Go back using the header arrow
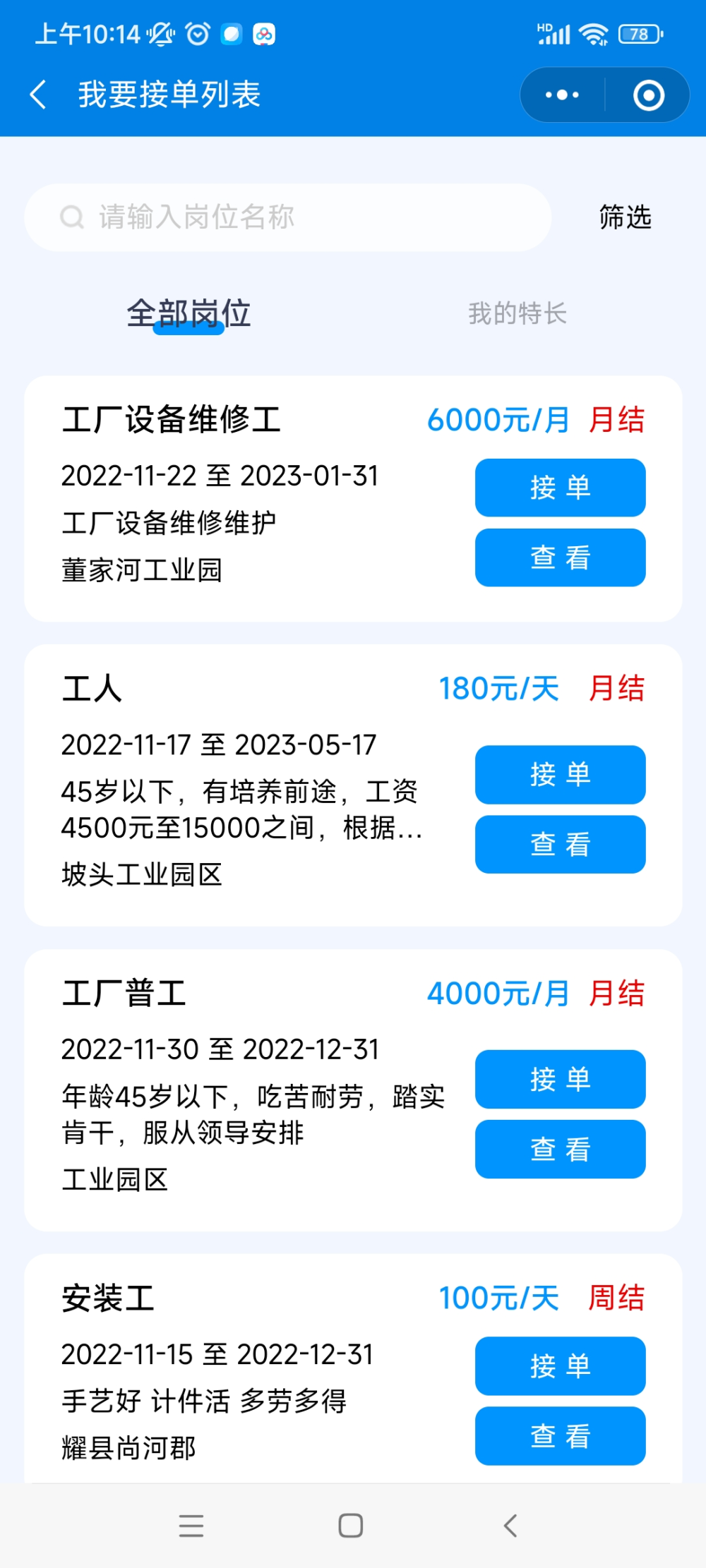Screen dimensions: 706x1568 [39, 95]
